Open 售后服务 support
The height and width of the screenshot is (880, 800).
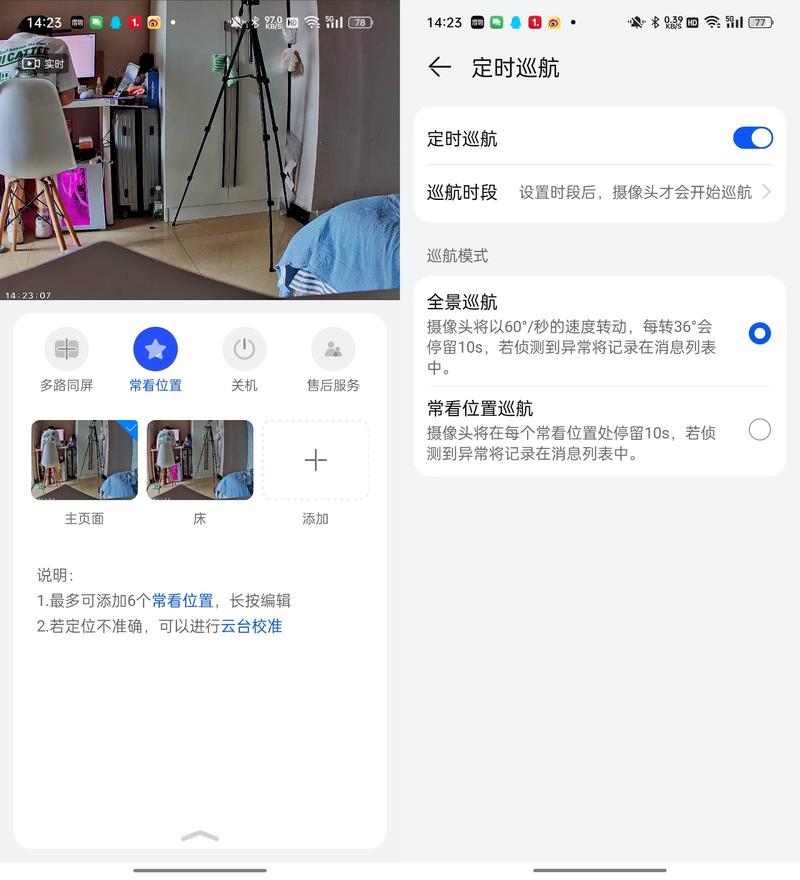[333, 350]
